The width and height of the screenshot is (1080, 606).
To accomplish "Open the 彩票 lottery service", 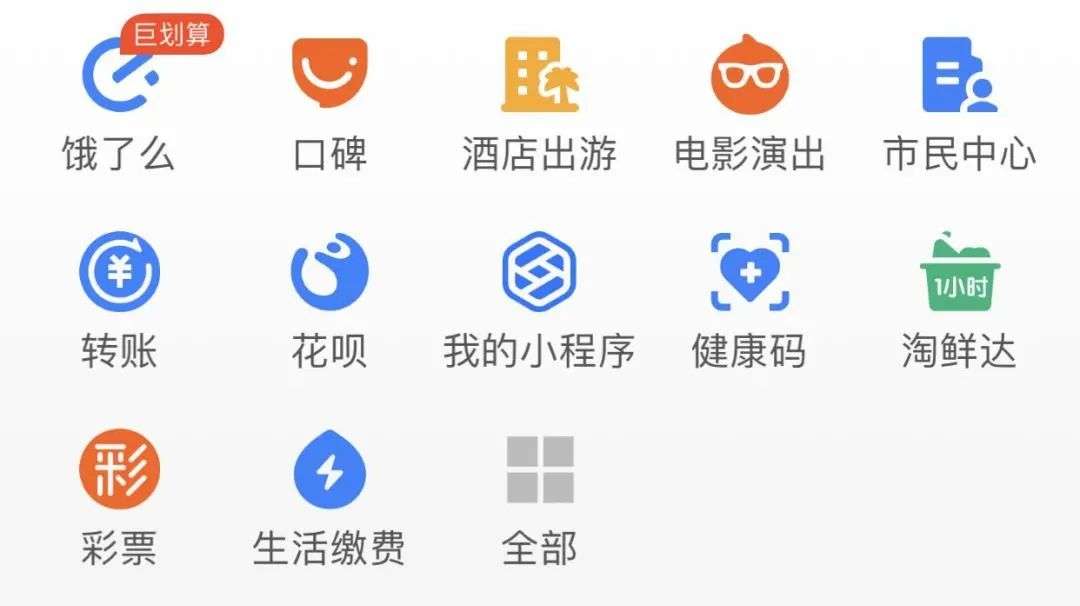I will tap(119, 470).
